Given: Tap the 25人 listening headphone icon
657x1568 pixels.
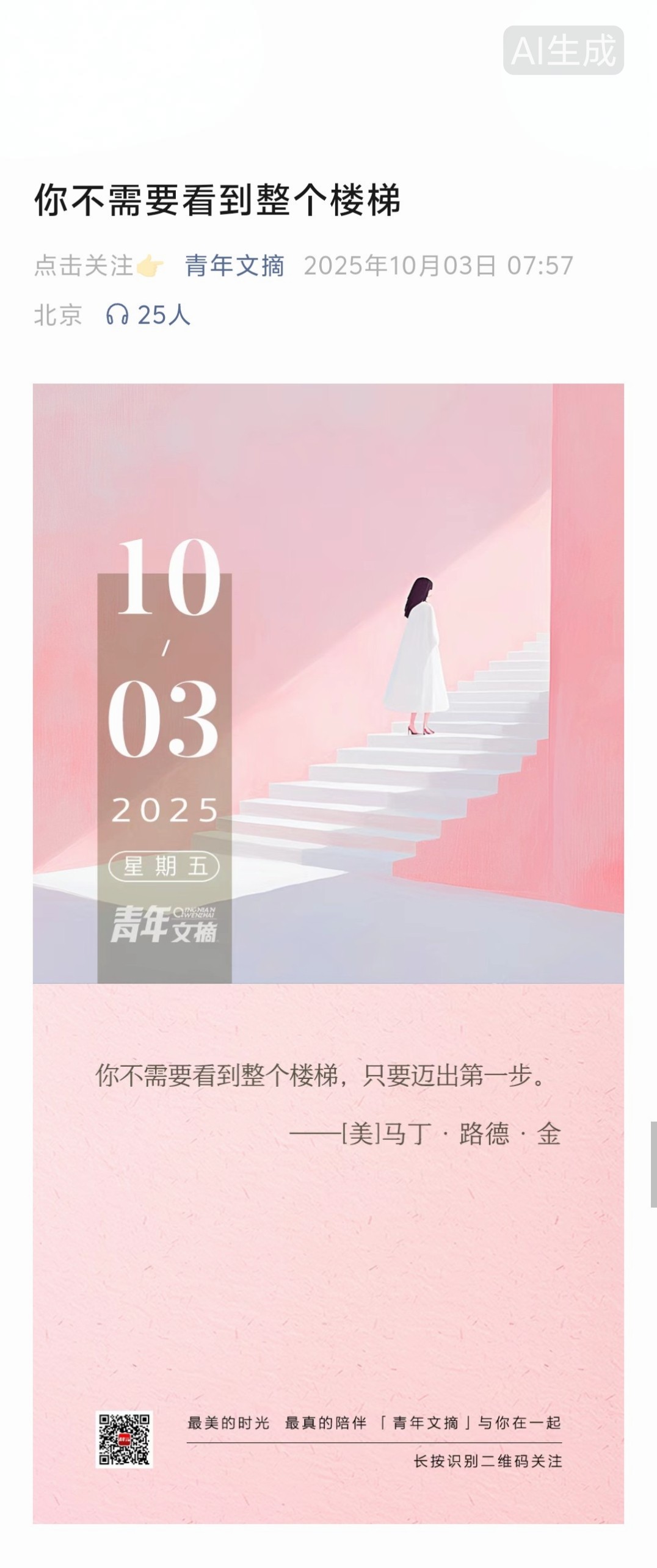Looking at the screenshot, I should [117, 315].
